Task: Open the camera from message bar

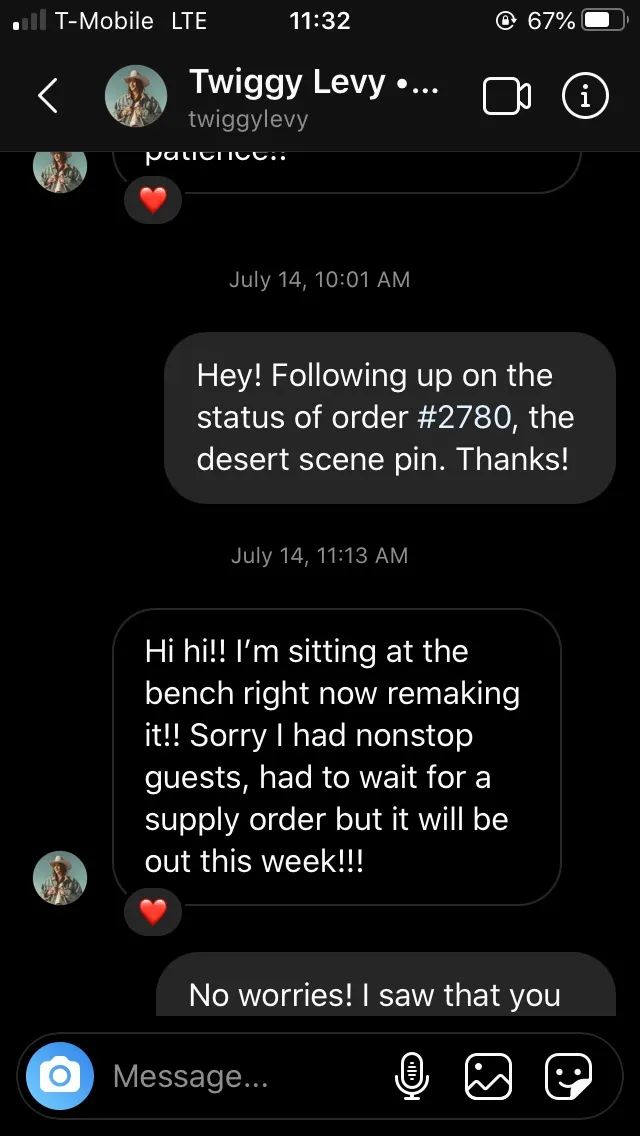Action: coord(60,1076)
